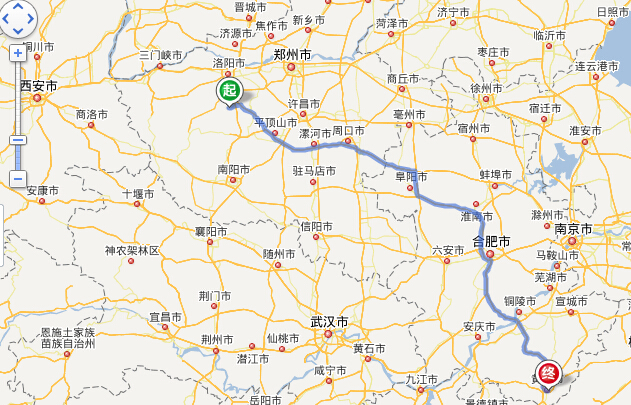Select the green start point marker

230,93
